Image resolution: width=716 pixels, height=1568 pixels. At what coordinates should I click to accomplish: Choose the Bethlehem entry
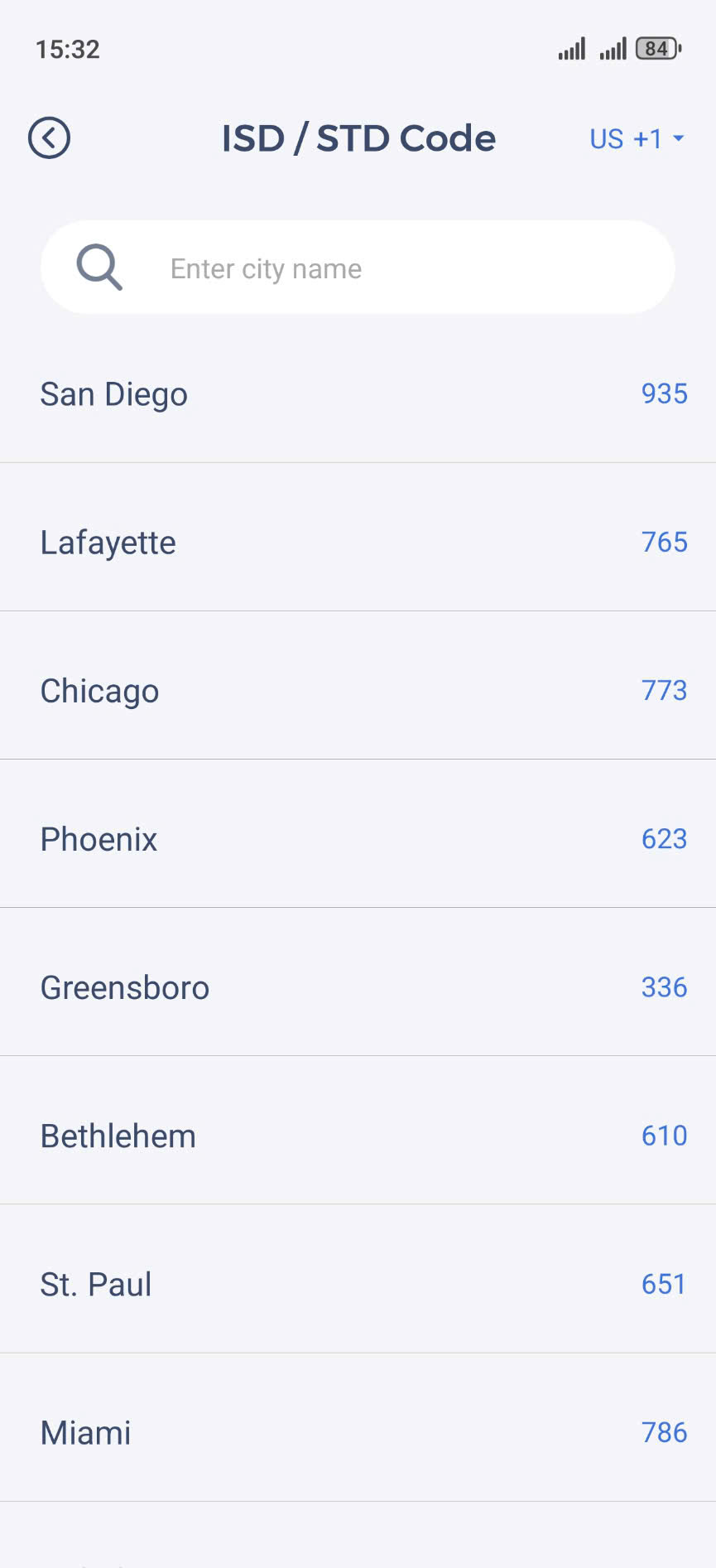point(358,1136)
